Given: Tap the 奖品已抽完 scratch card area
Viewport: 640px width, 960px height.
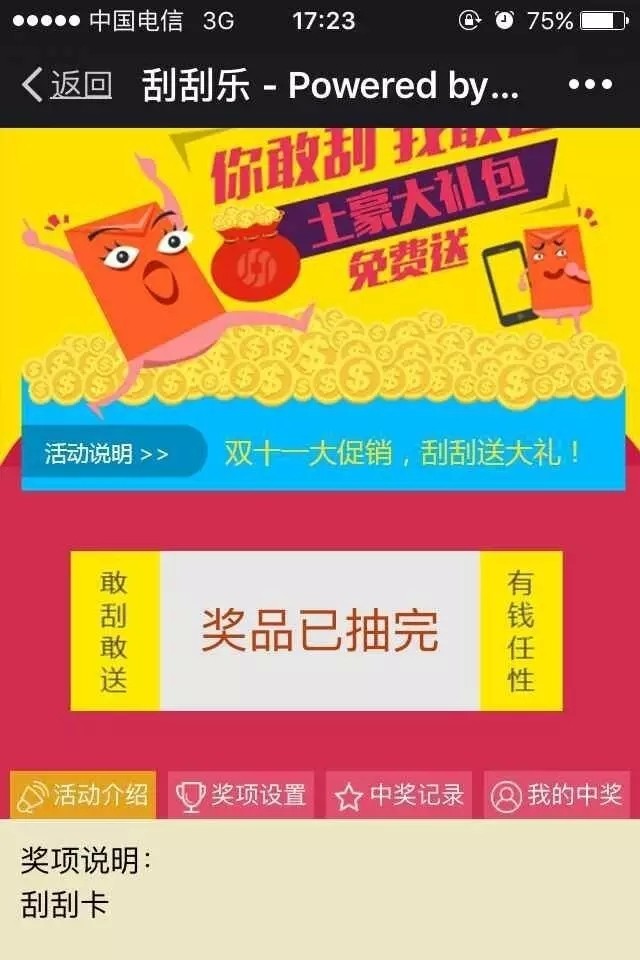Looking at the screenshot, I should point(320,631).
